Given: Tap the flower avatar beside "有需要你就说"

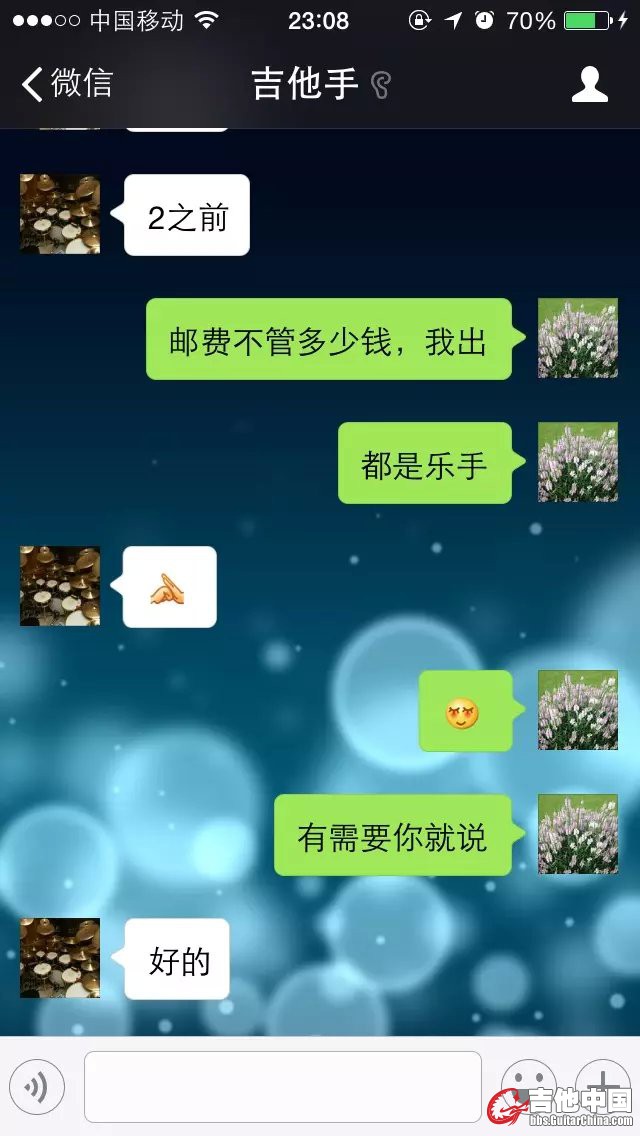Looking at the screenshot, I should pos(578,834).
